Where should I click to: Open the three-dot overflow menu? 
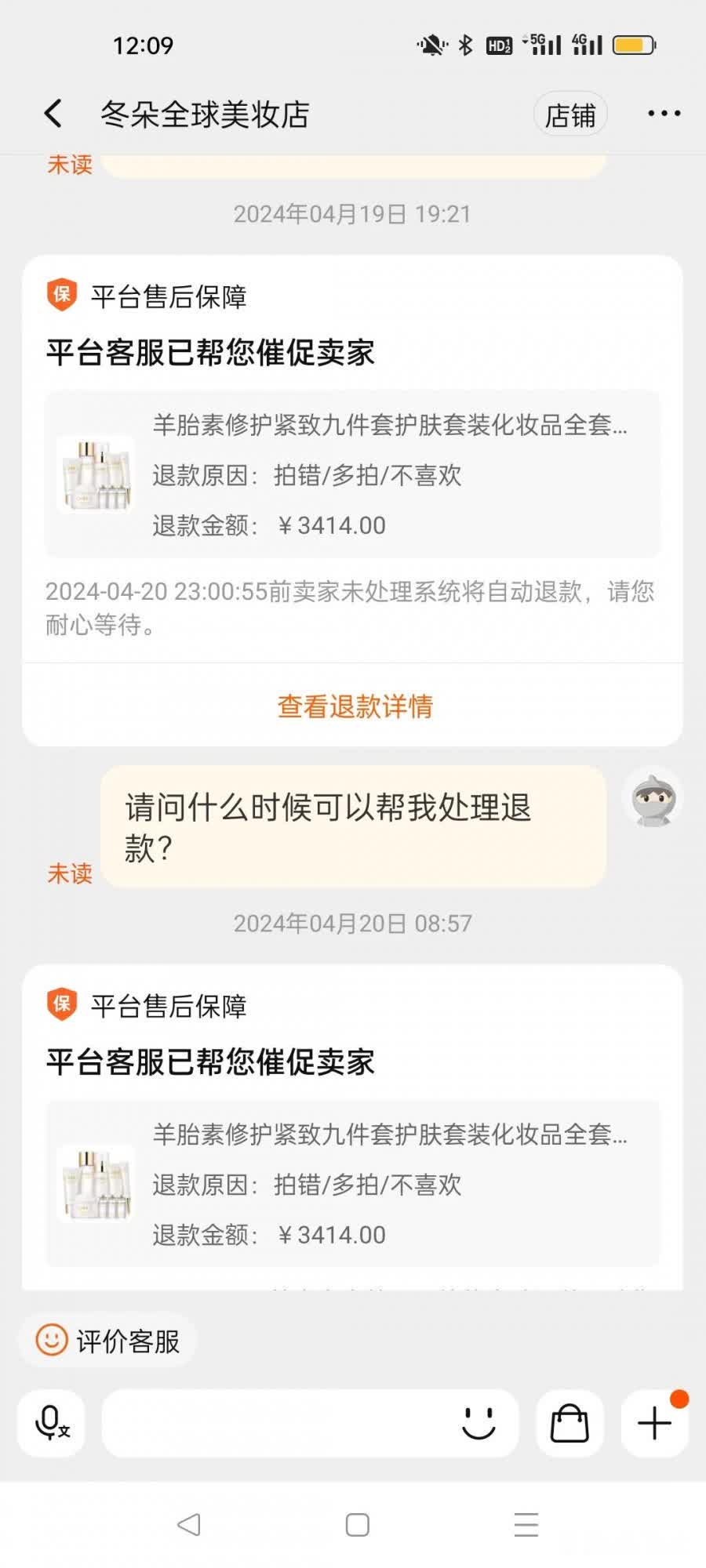(664, 114)
